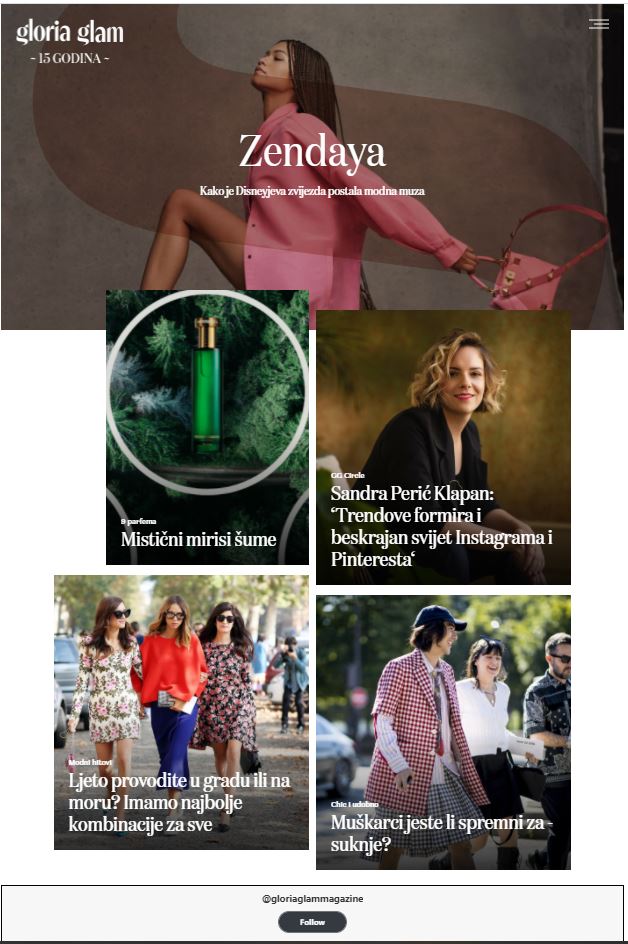Image resolution: width=628 pixels, height=944 pixels.
Task: Open the Ljeto provodite u gradu article
Action: click(179, 801)
